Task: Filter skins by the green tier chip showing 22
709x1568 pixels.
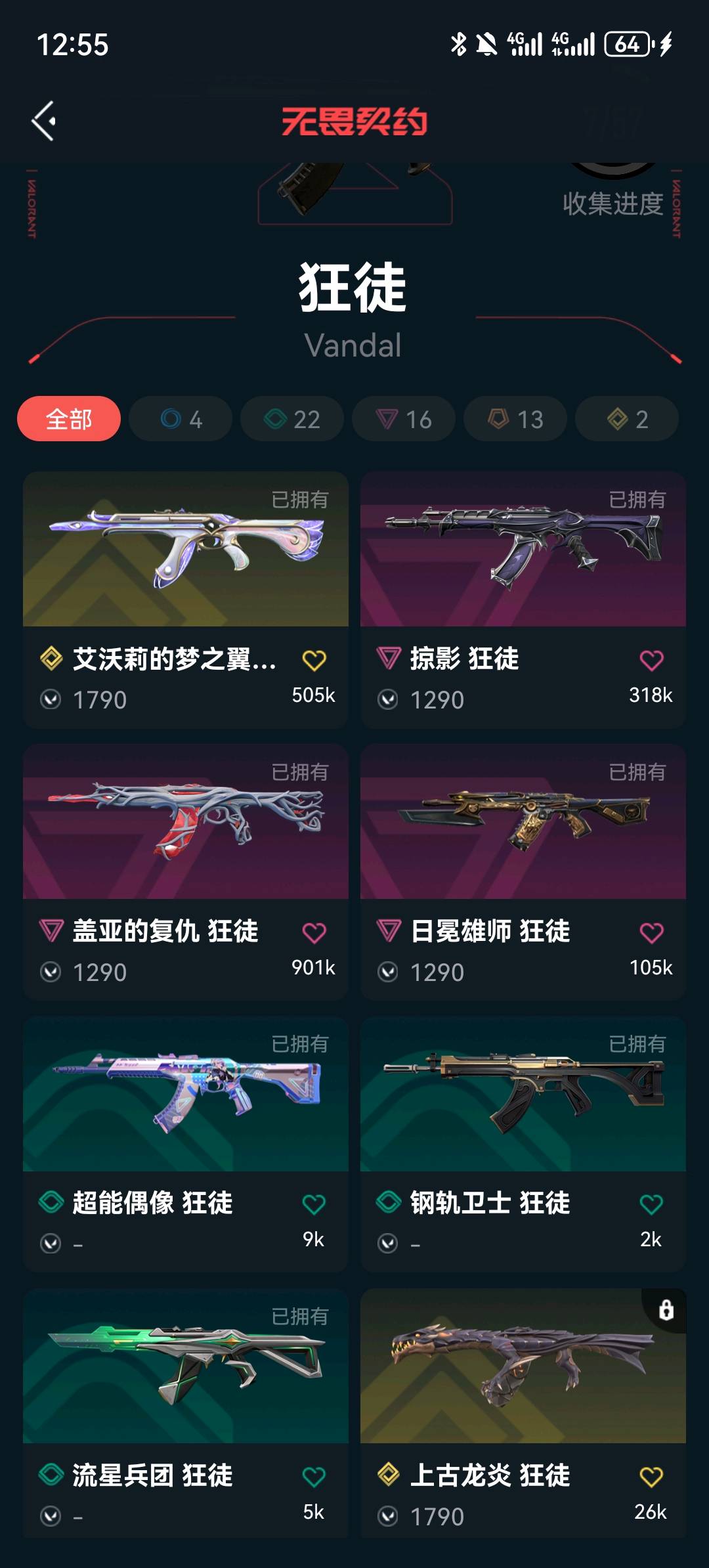Action: pos(292,419)
